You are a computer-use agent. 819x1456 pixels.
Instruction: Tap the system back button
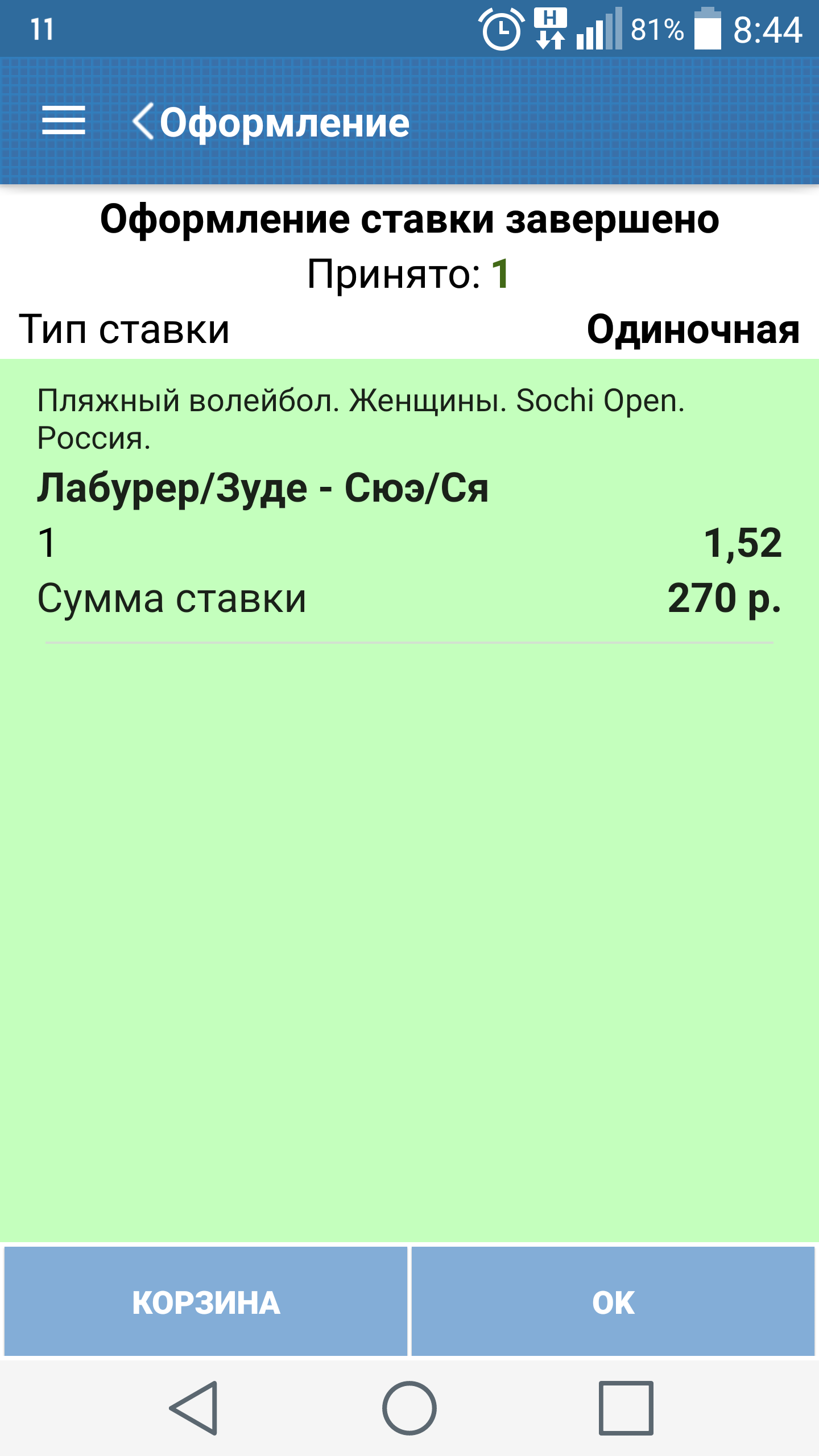(194, 1408)
